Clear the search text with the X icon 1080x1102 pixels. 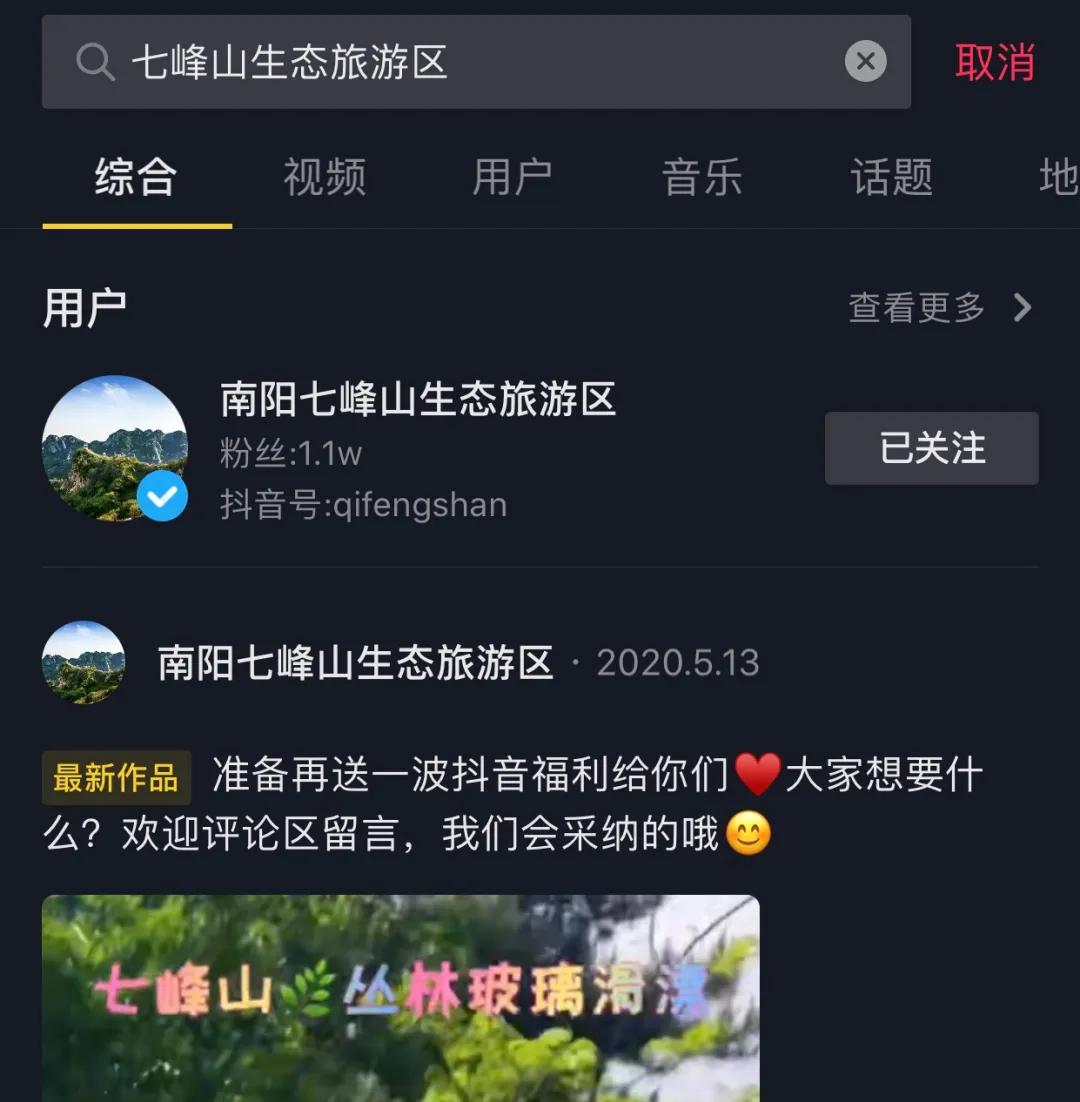pos(865,62)
